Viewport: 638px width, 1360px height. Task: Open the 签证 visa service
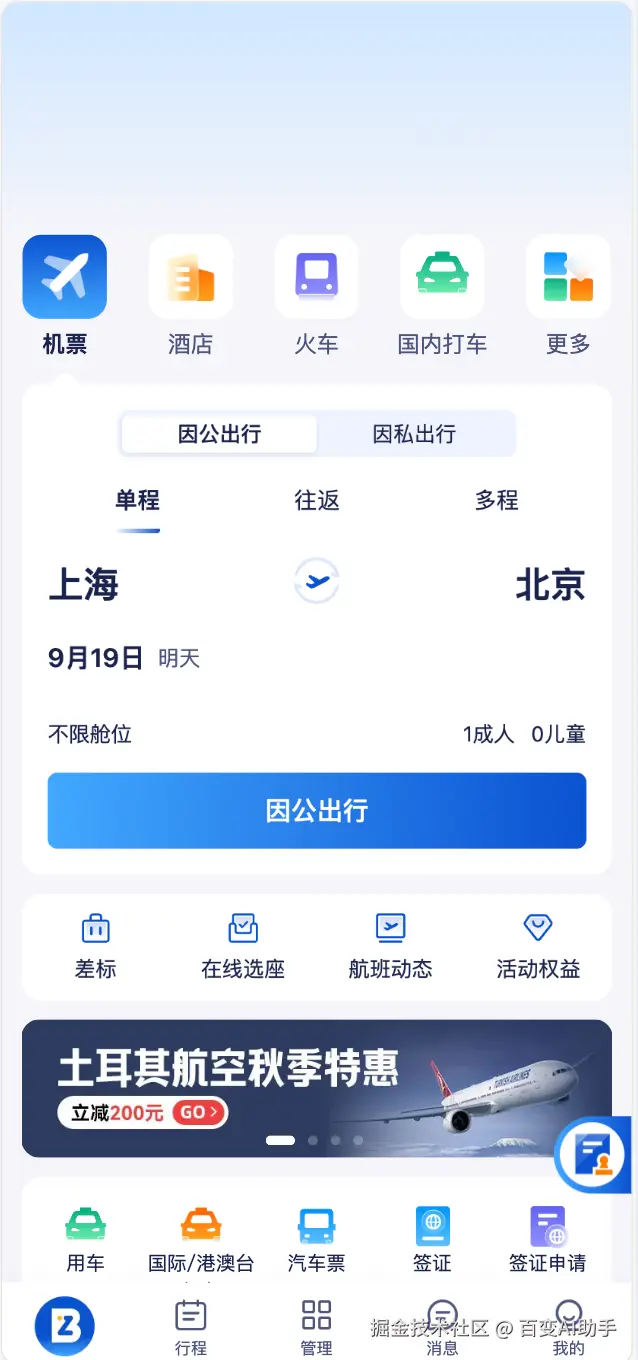click(432, 1239)
